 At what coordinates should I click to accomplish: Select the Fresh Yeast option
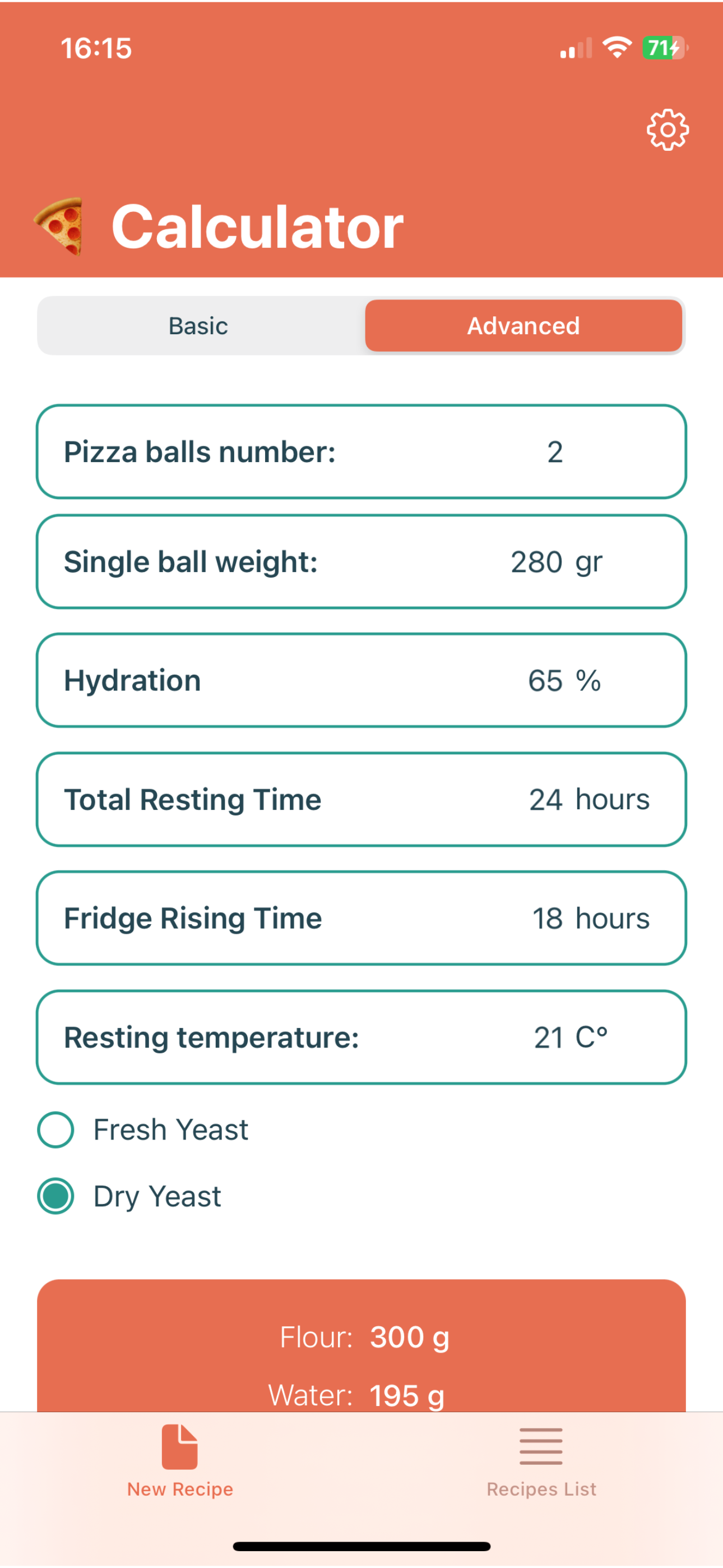click(143, 1130)
